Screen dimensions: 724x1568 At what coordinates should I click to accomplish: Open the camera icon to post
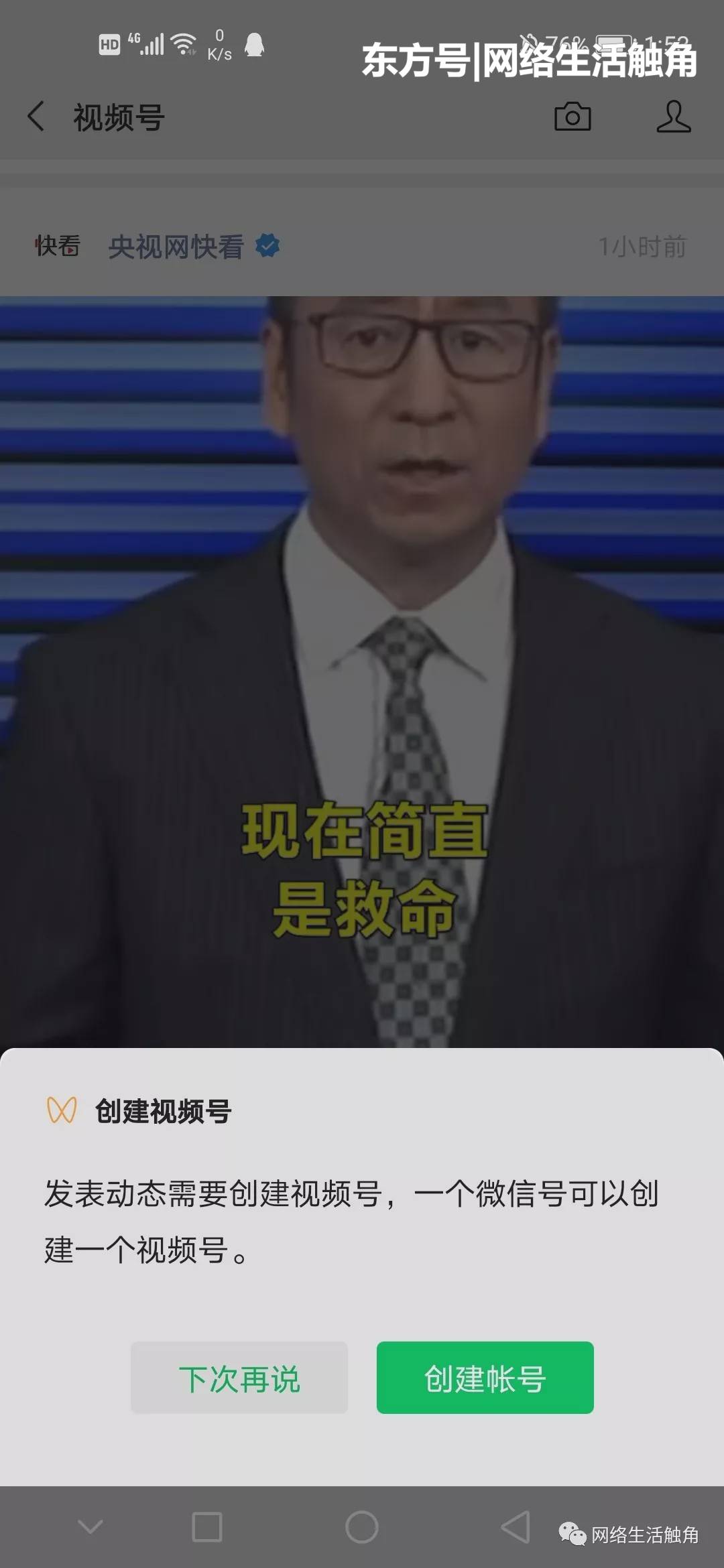click(572, 117)
